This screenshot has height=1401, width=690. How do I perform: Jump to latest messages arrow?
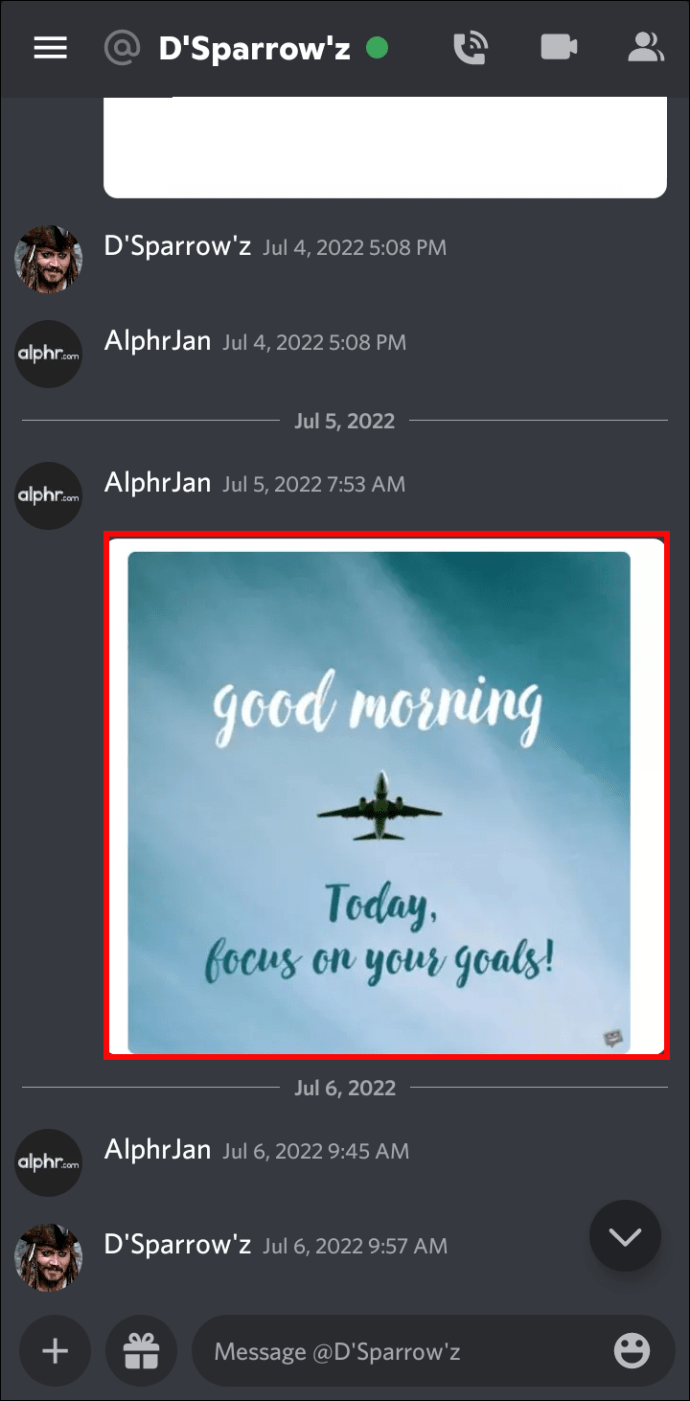point(625,1237)
